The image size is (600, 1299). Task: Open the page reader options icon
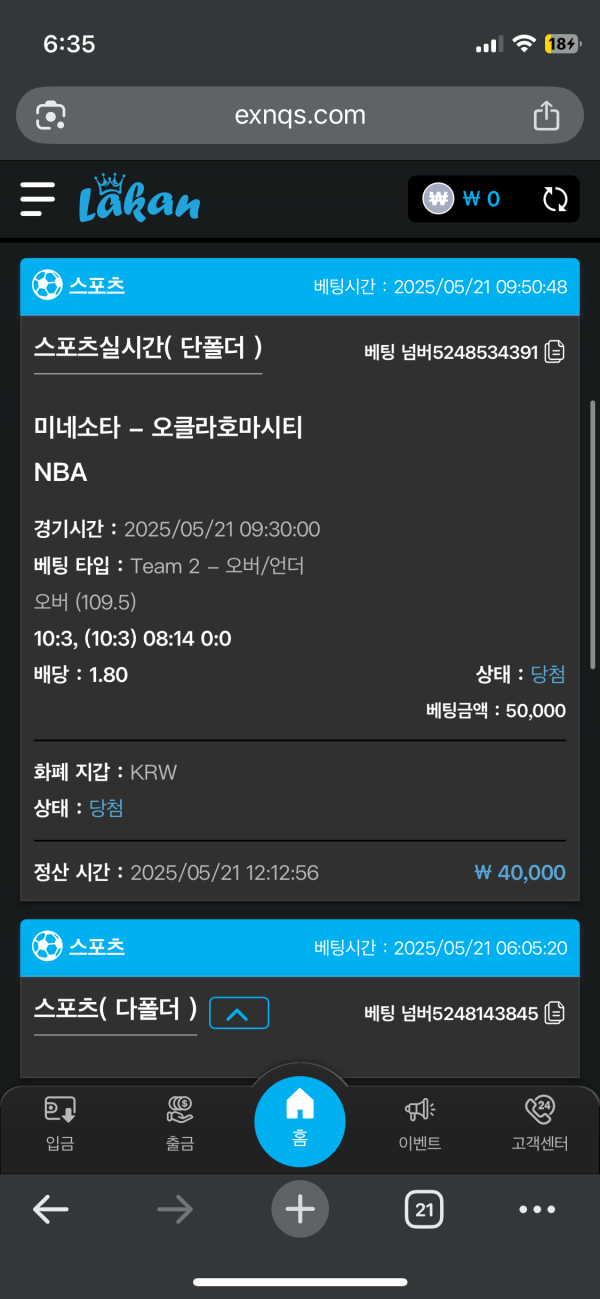tap(50, 116)
